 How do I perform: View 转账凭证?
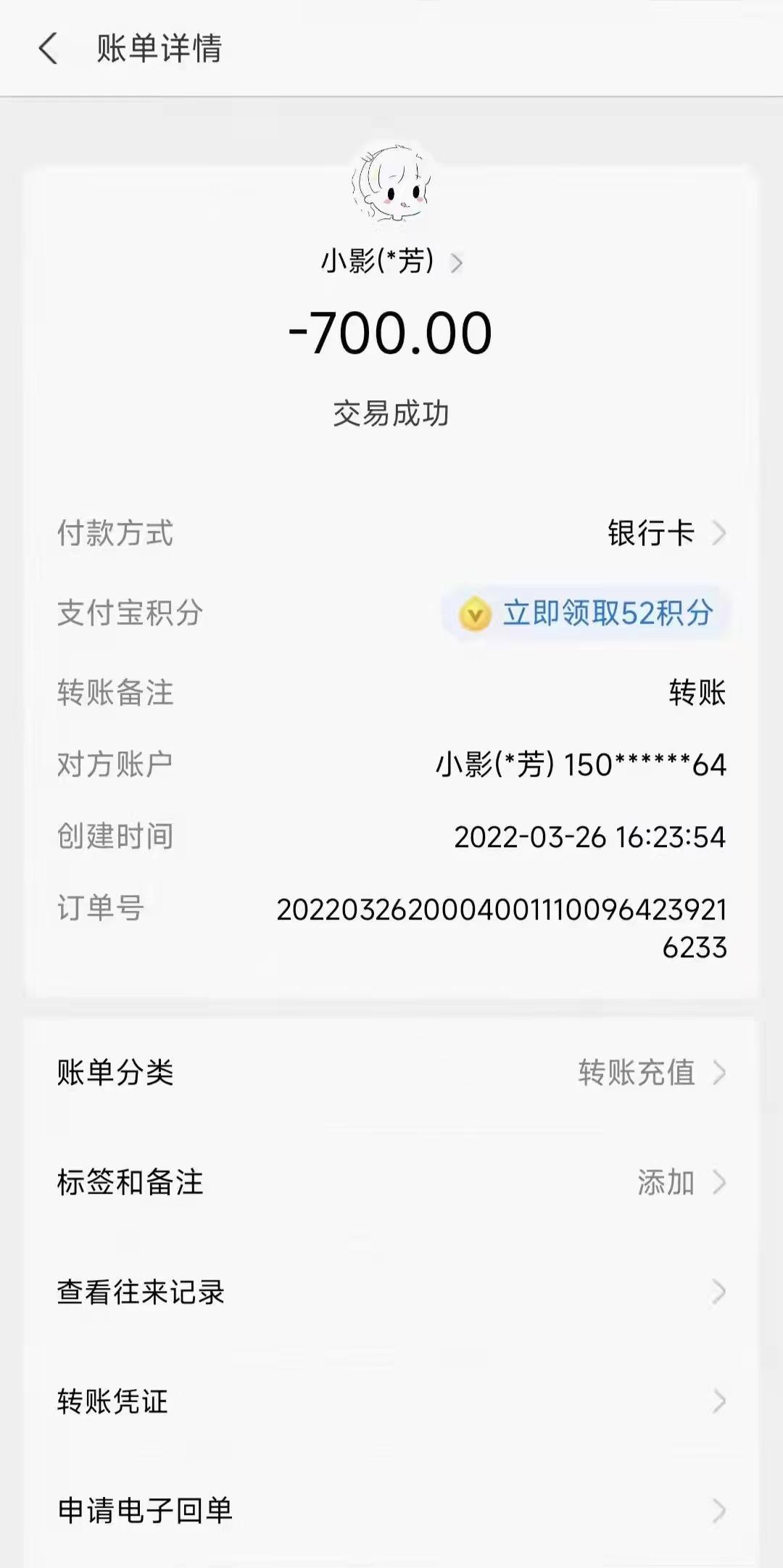pyautogui.click(x=391, y=1401)
